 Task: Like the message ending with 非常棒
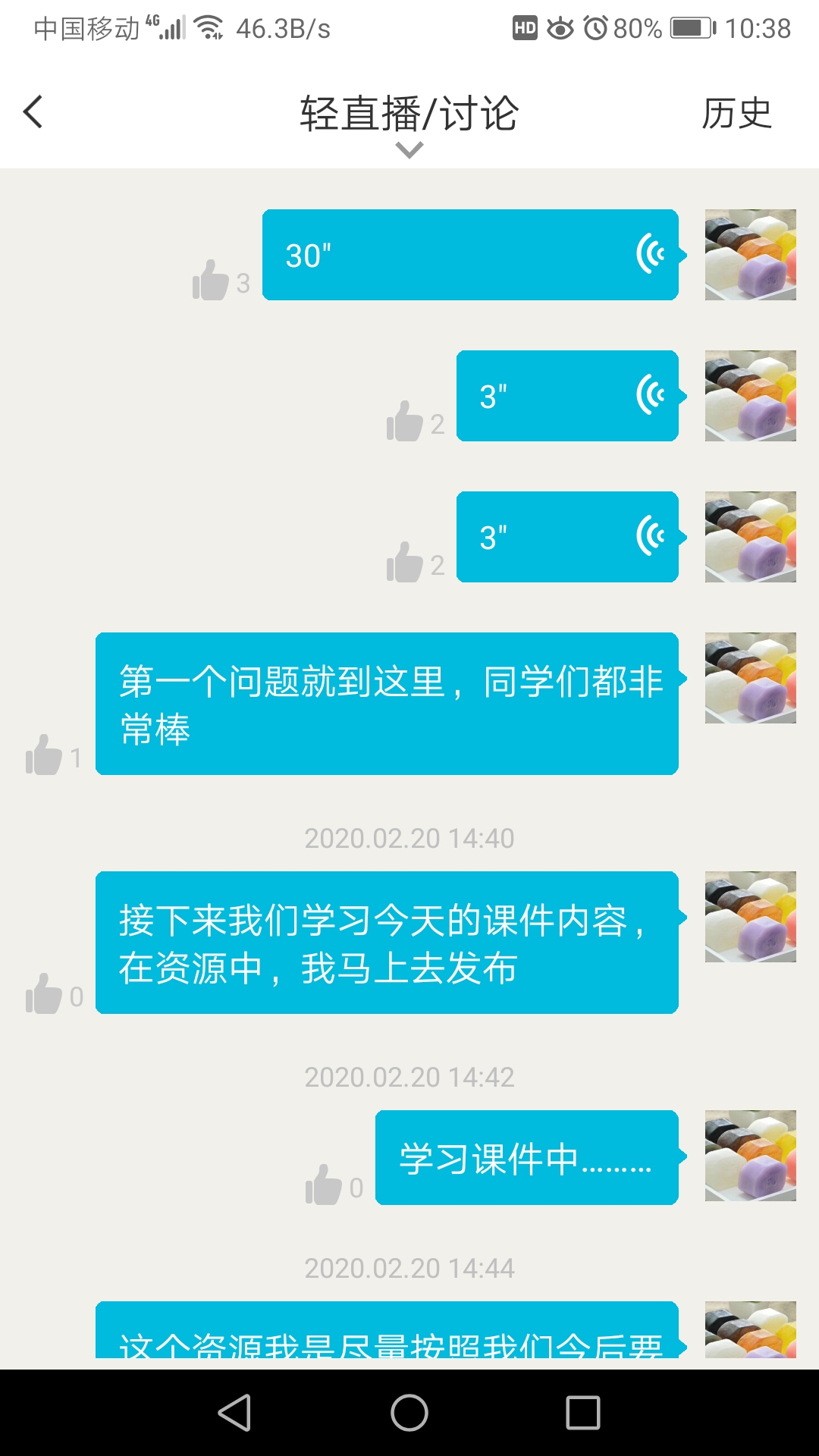click(44, 755)
